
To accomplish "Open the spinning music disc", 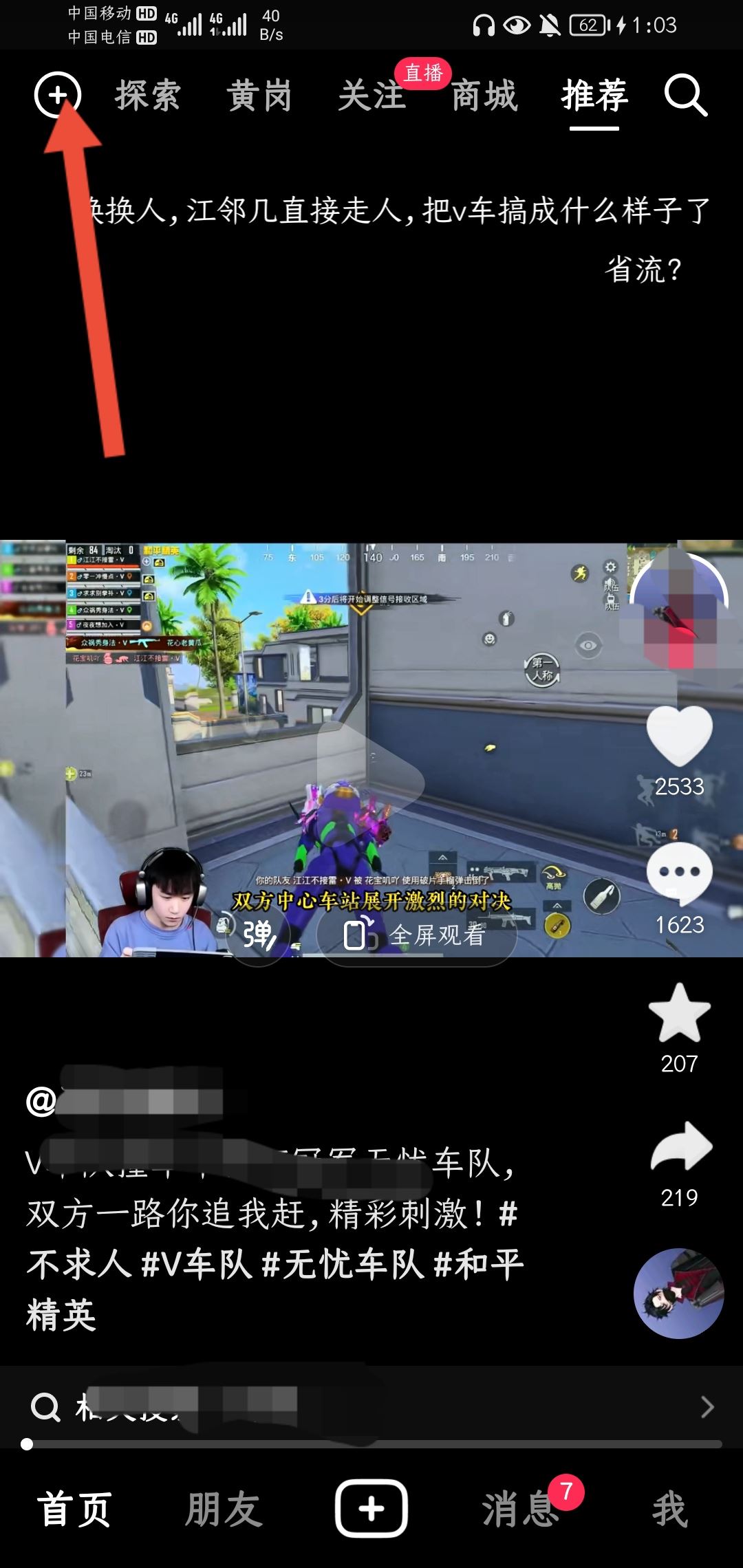I will pos(678,1293).
